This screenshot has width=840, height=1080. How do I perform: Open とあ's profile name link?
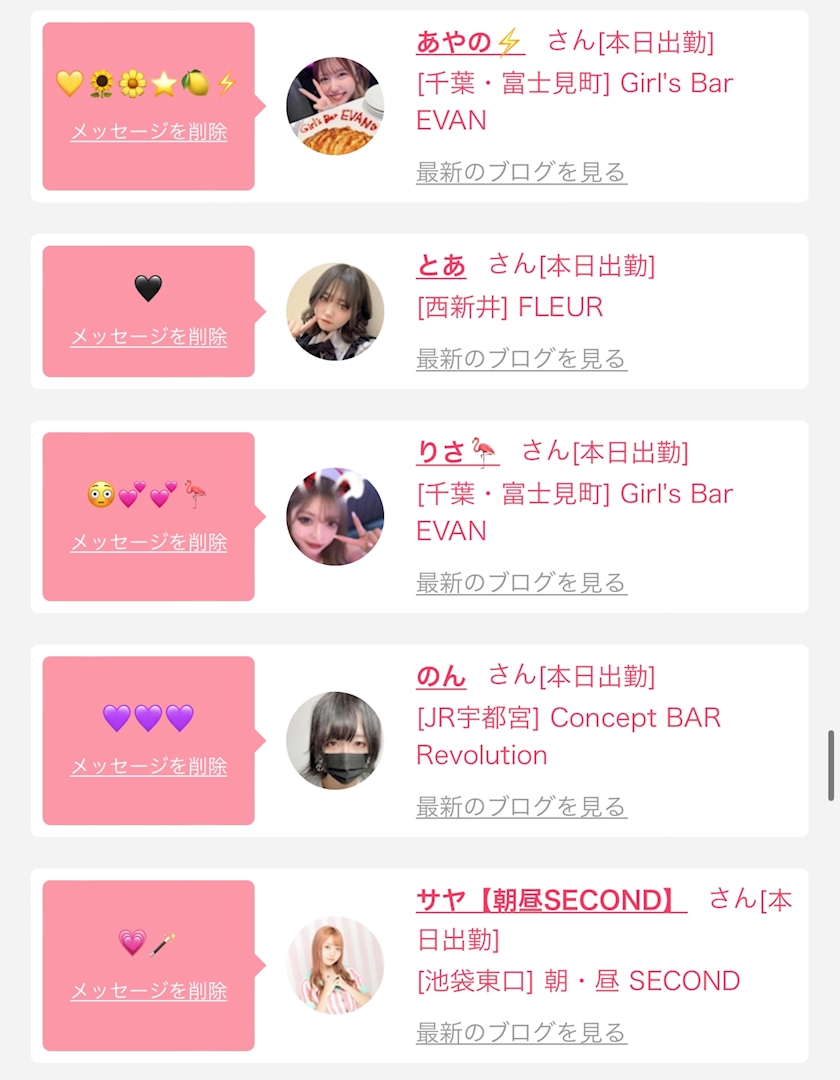point(441,265)
